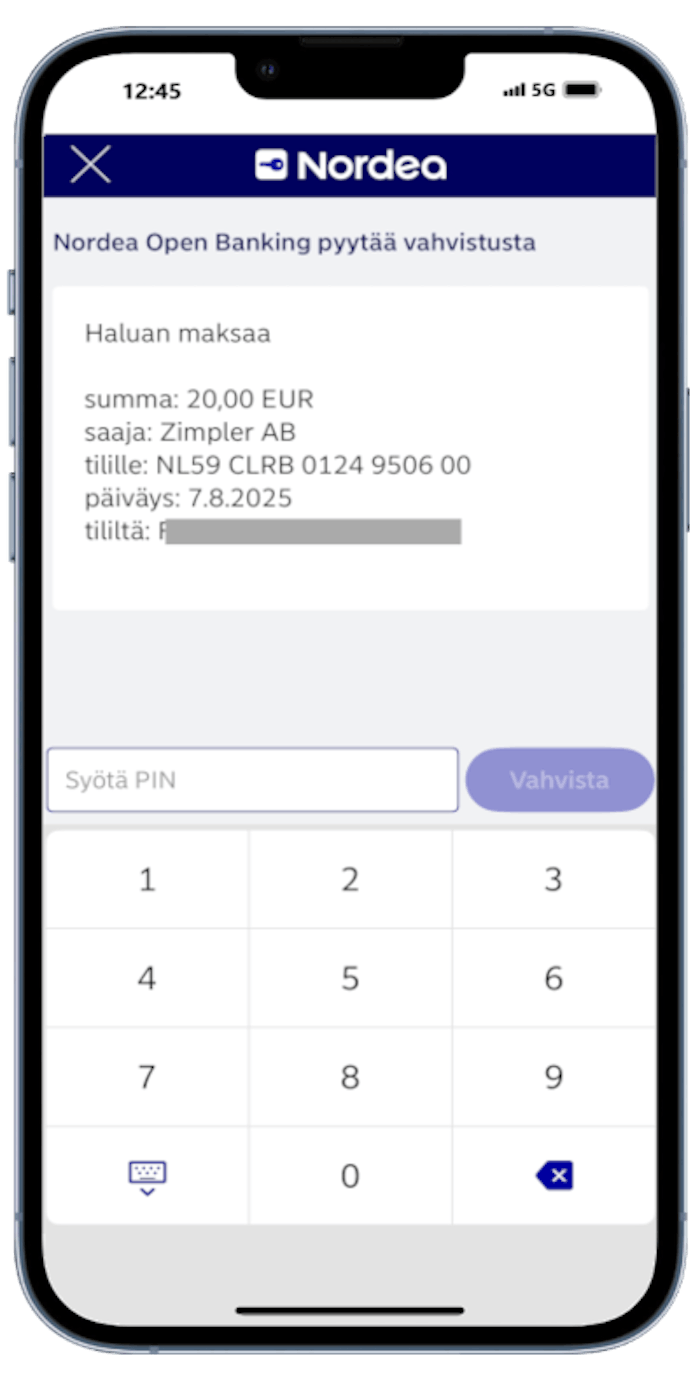This screenshot has height=1400, width=700.
Task: Enter digit 8 on the keypad
Action: 350,1077
